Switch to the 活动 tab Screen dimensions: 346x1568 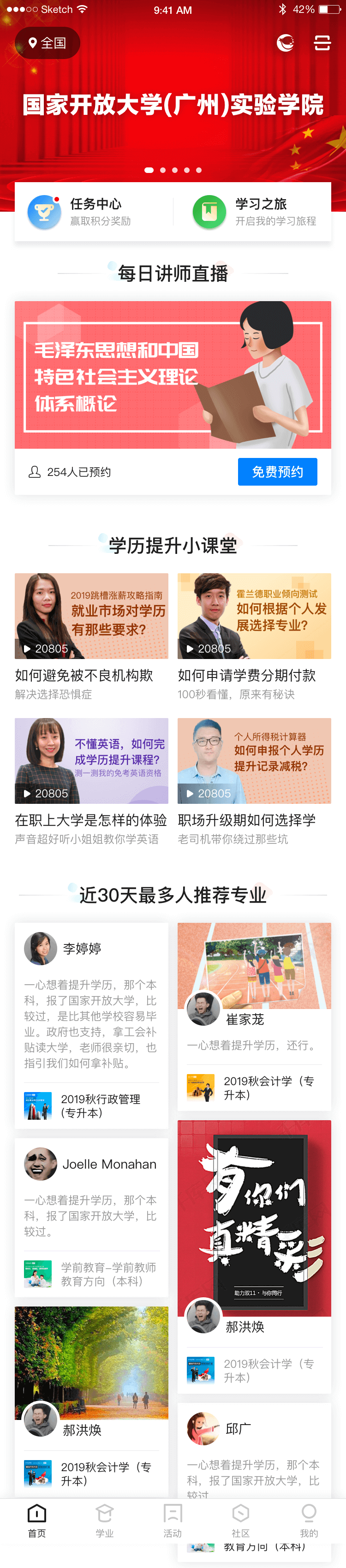[173, 1520]
